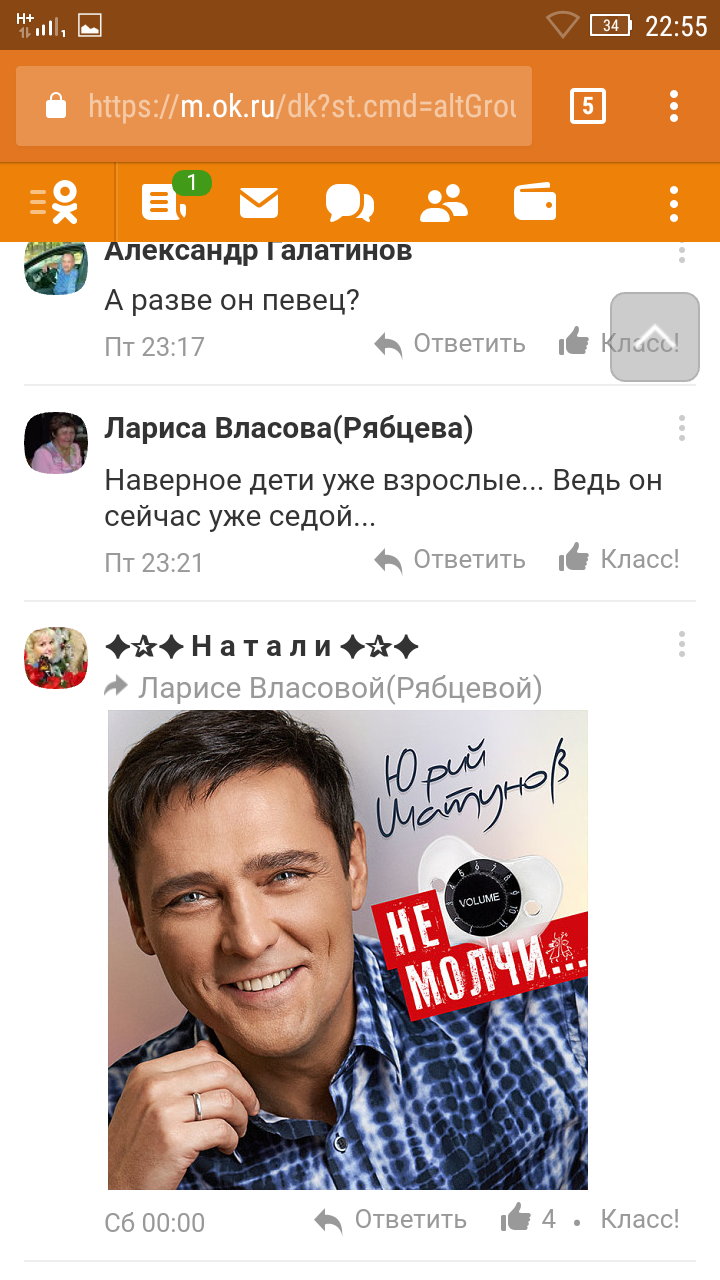Screen dimensions: 720x1280
Task: Open the browser tabs switcher
Action: pos(588,106)
